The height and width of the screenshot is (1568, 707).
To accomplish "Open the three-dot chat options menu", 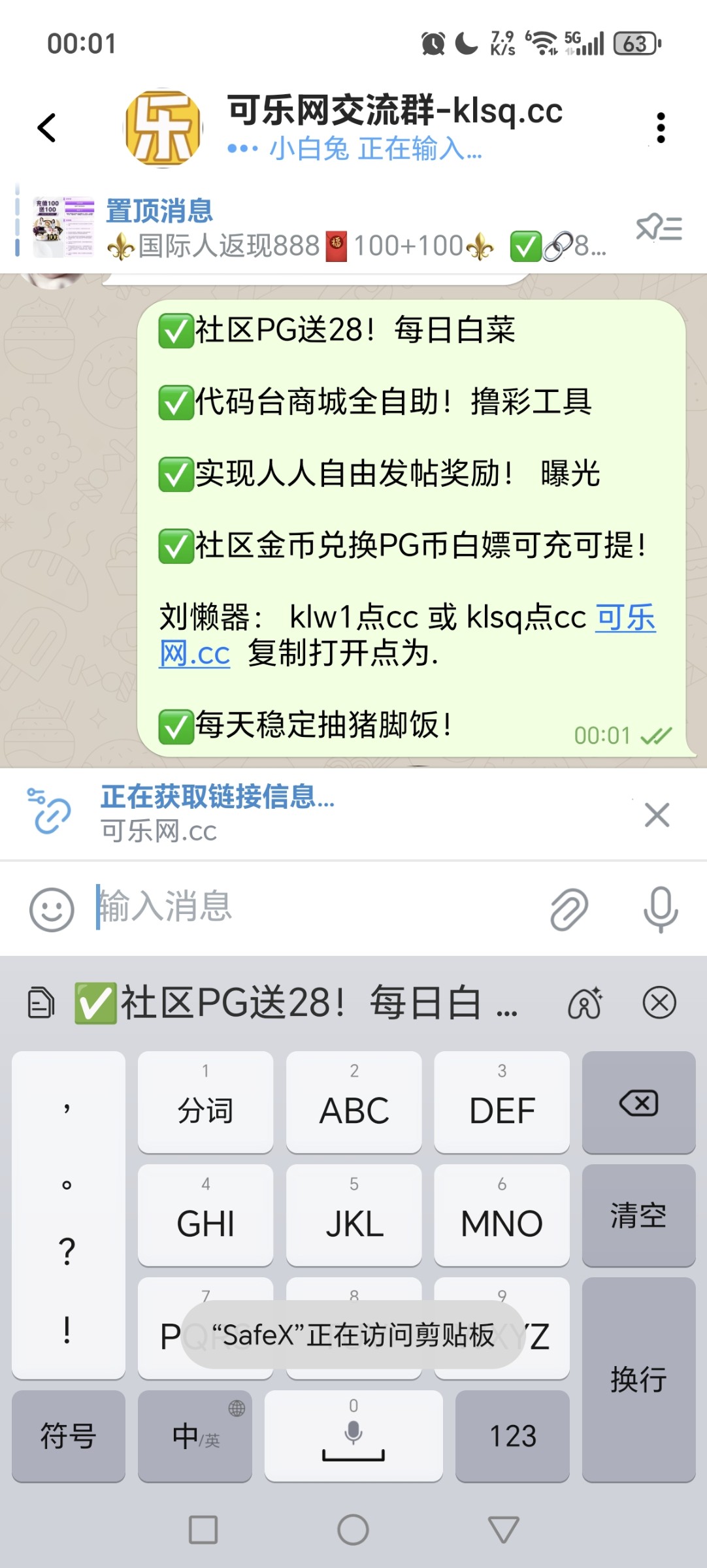I will (x=662, y=127).
